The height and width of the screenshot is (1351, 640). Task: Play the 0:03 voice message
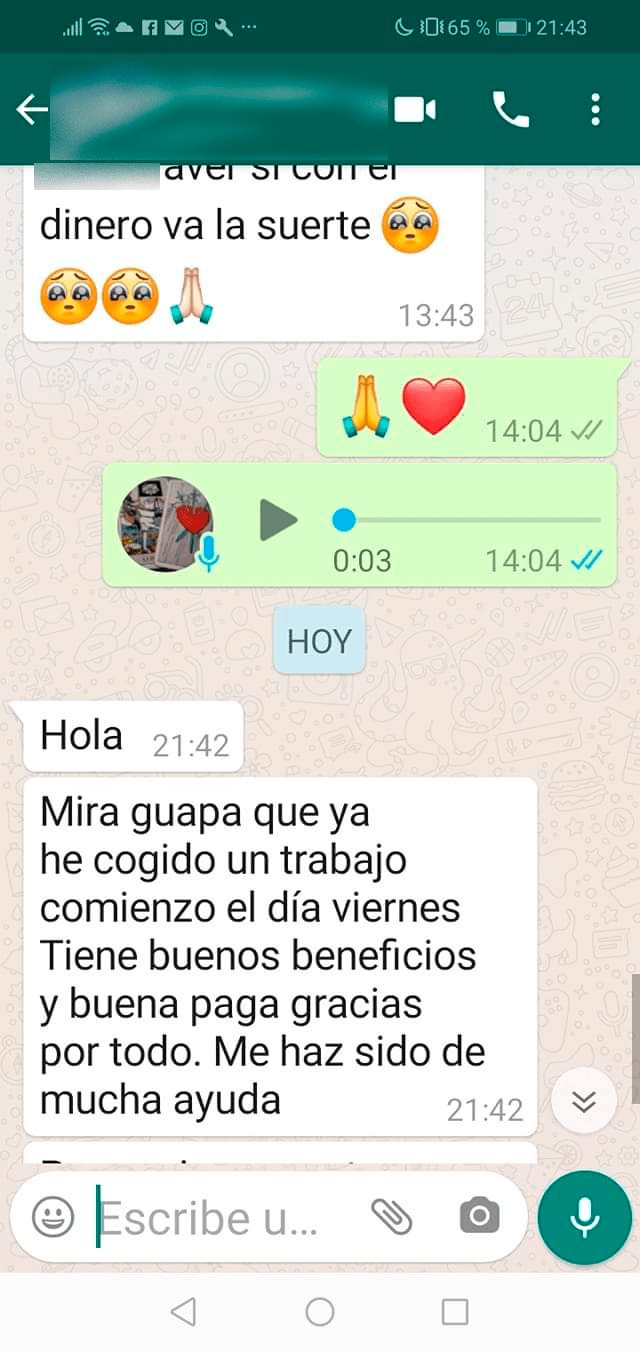coord(278,520)
